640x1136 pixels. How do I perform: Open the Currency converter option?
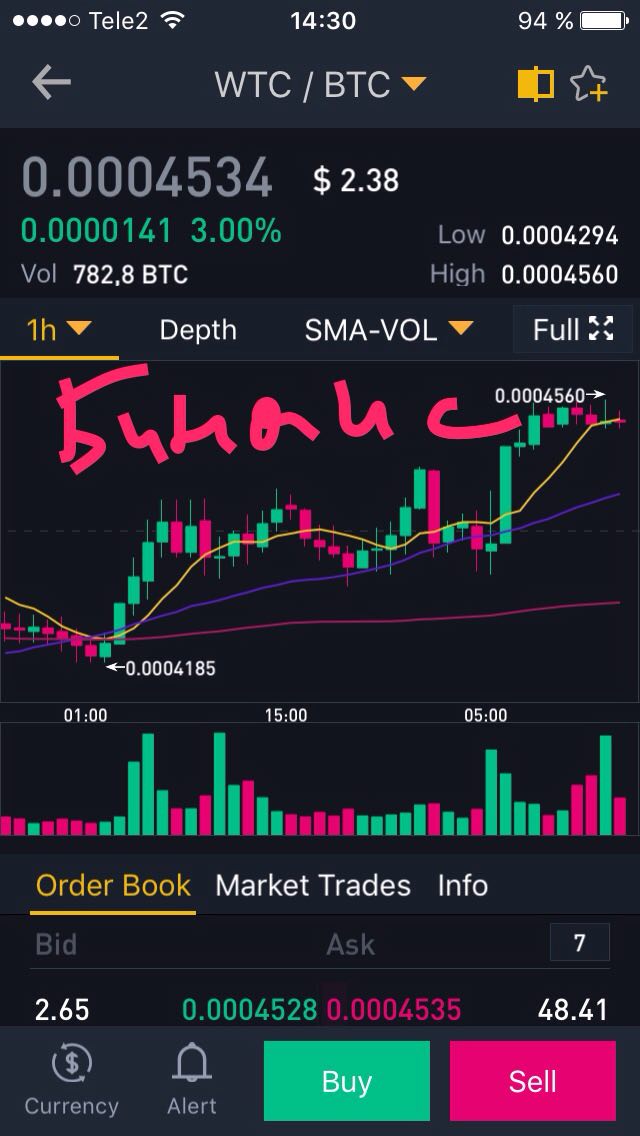pos(71,1080)
